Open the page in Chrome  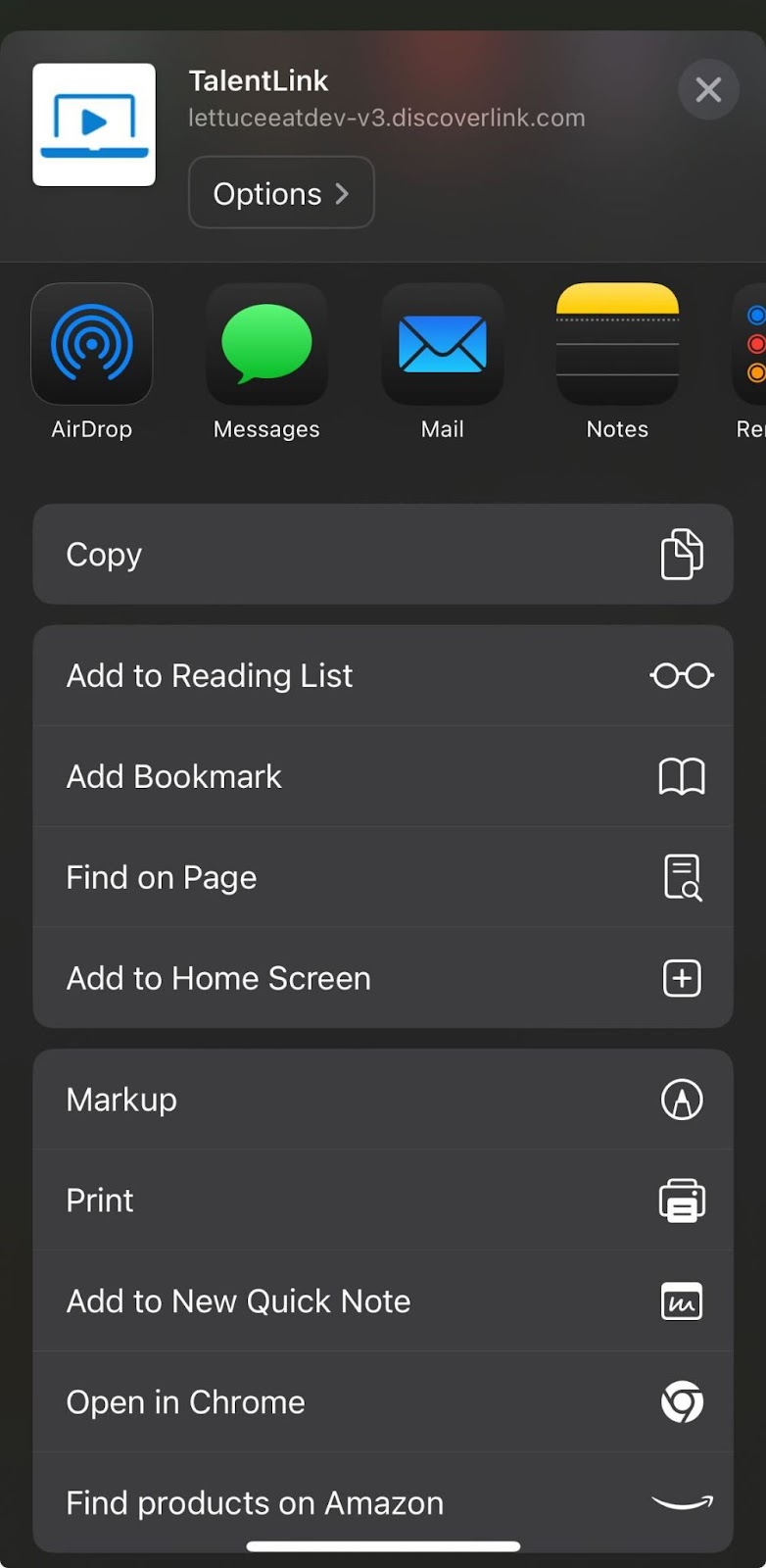tap(383, 1403)
